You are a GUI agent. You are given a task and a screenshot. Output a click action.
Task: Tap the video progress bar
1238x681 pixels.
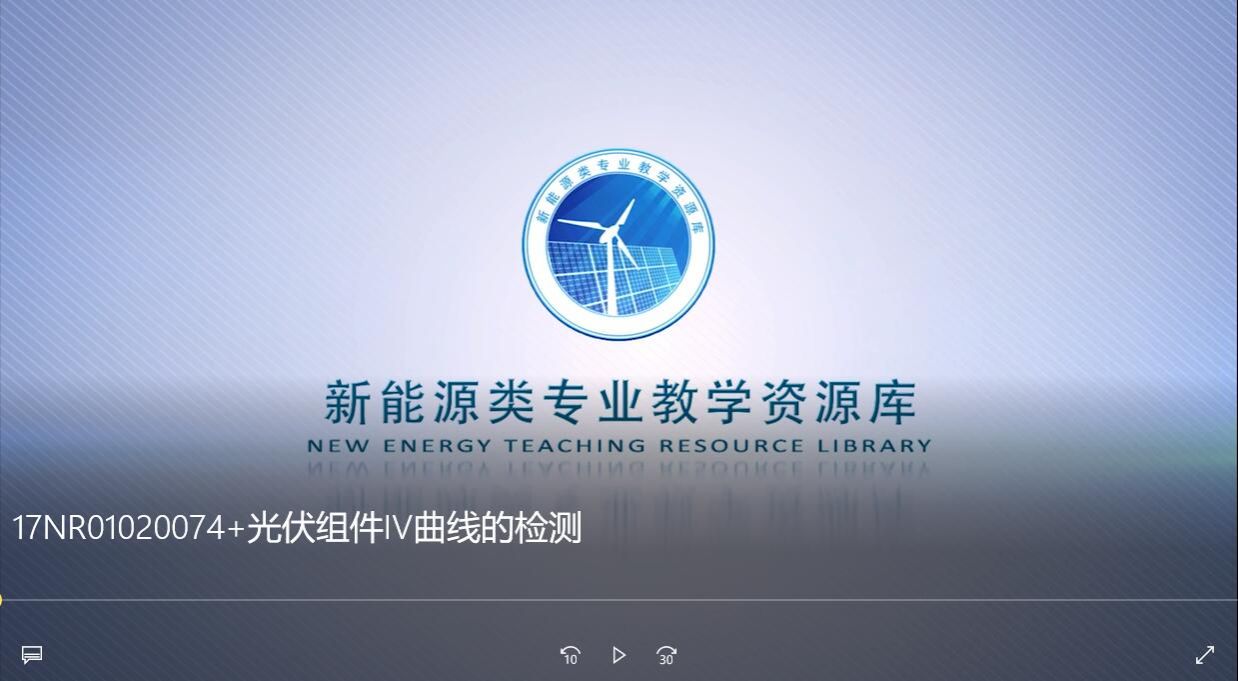coord(619,600)
